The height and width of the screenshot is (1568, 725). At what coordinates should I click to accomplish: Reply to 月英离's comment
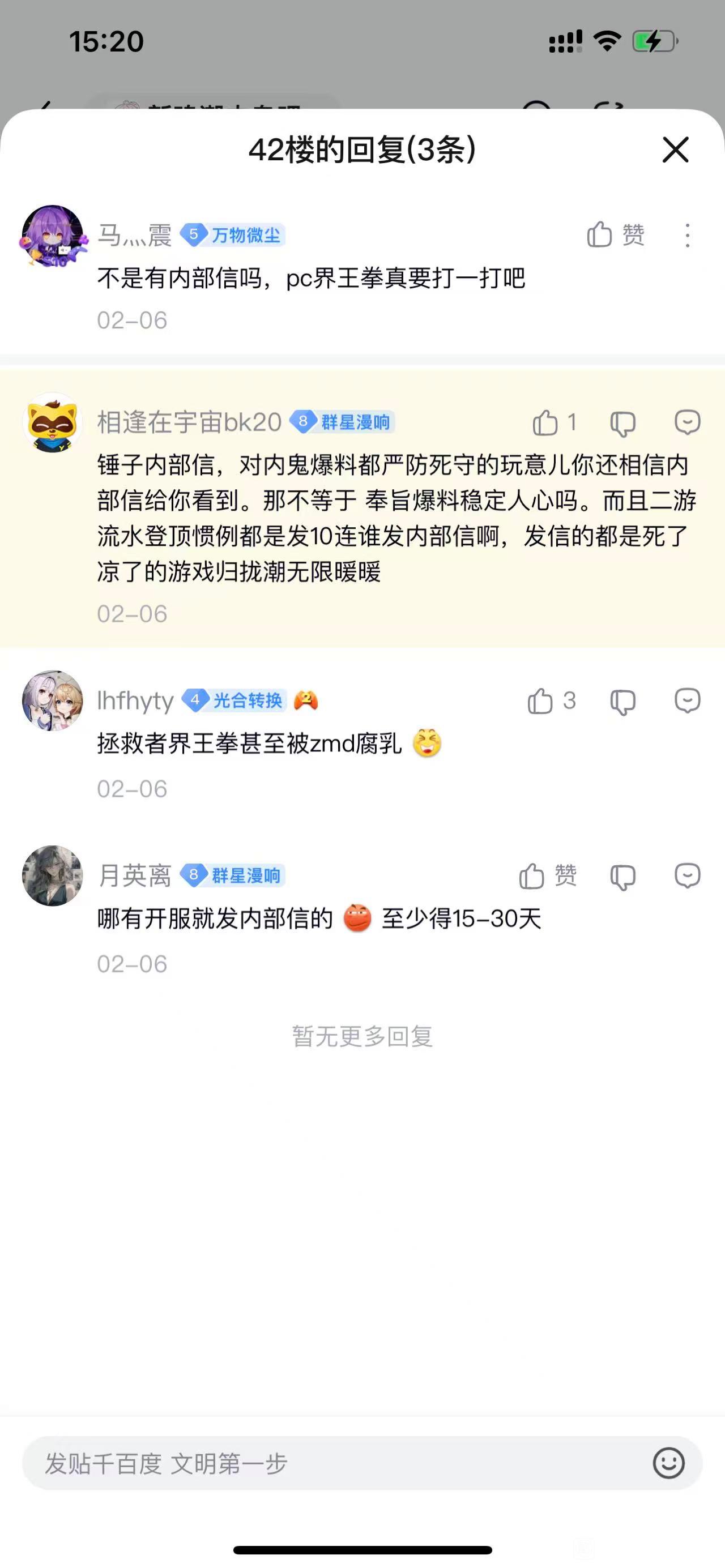[687, 876]
